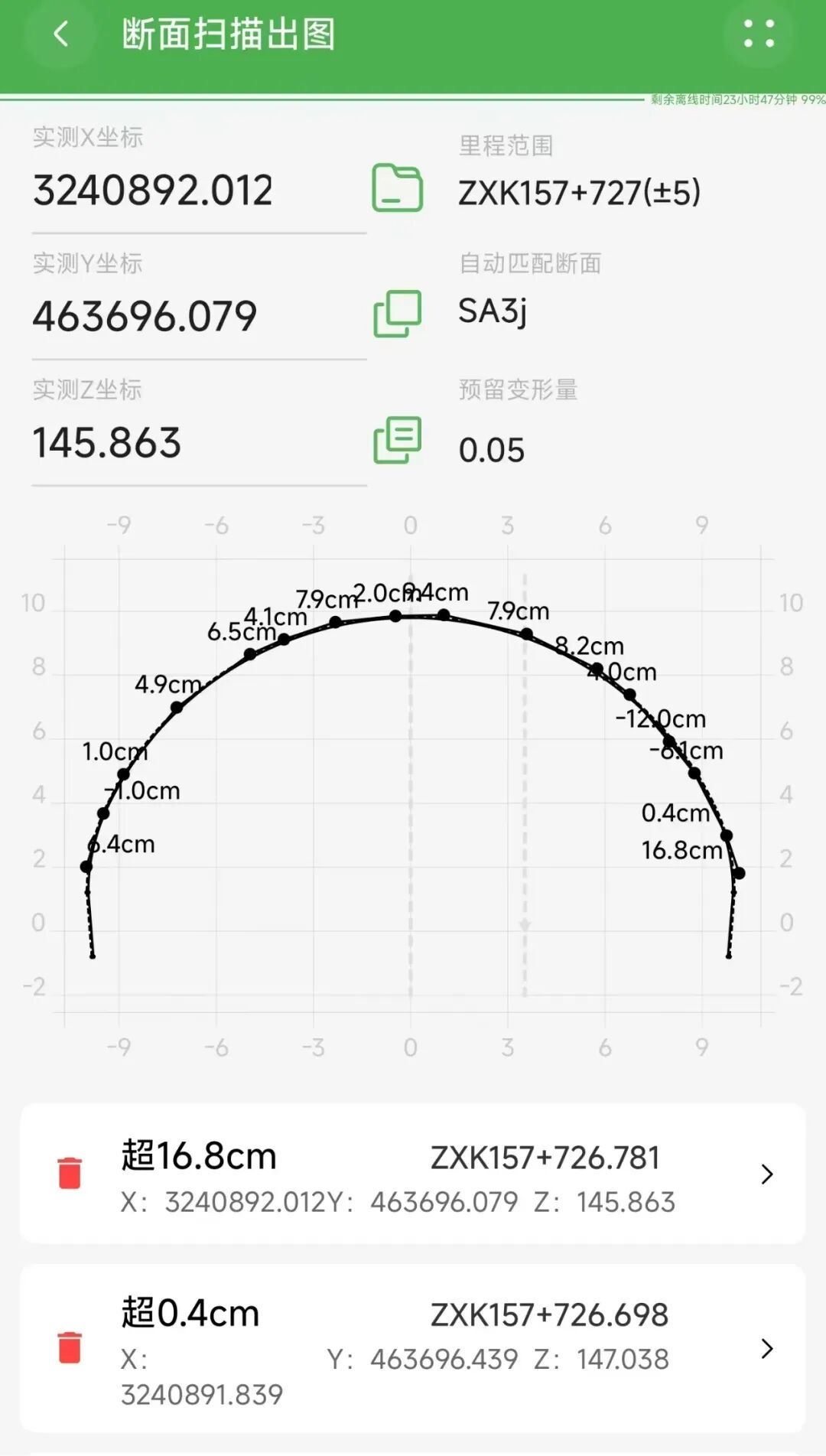Delete the 超0.4cm measurement record

pyautogui.click(x=70, y=1347)
